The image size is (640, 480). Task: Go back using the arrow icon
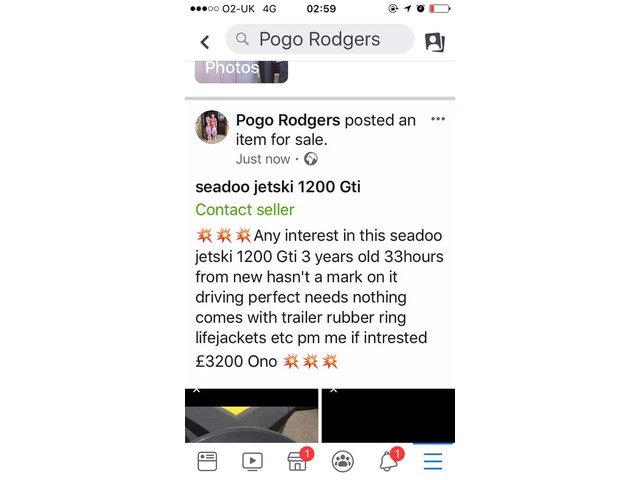[x=205, y=42]
